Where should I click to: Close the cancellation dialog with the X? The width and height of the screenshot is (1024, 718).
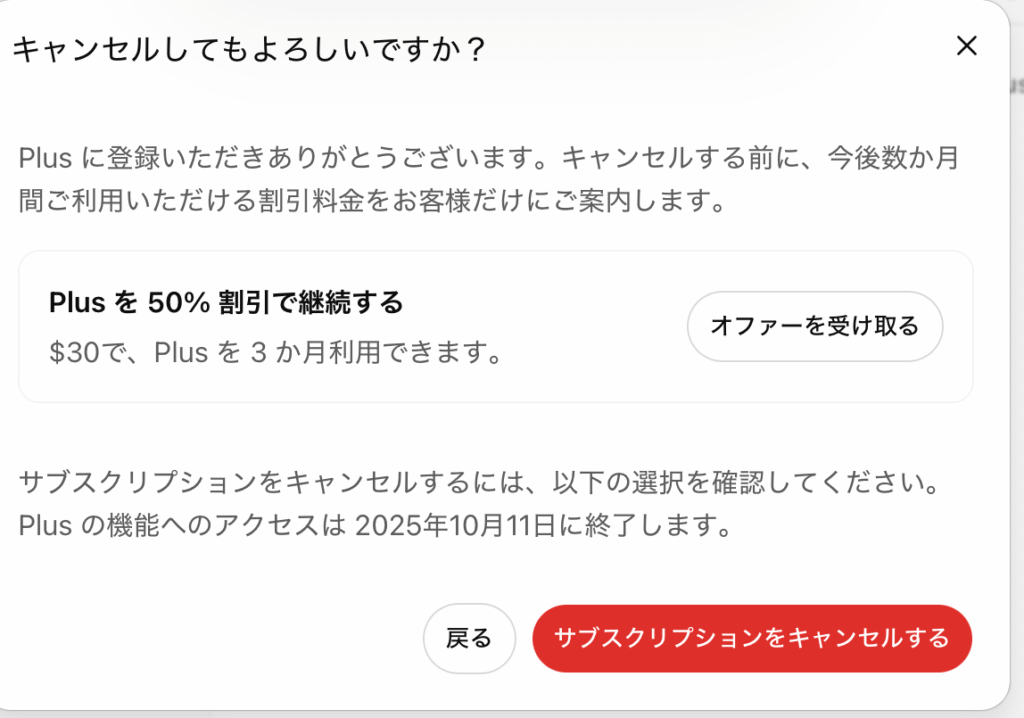(966, 46)
